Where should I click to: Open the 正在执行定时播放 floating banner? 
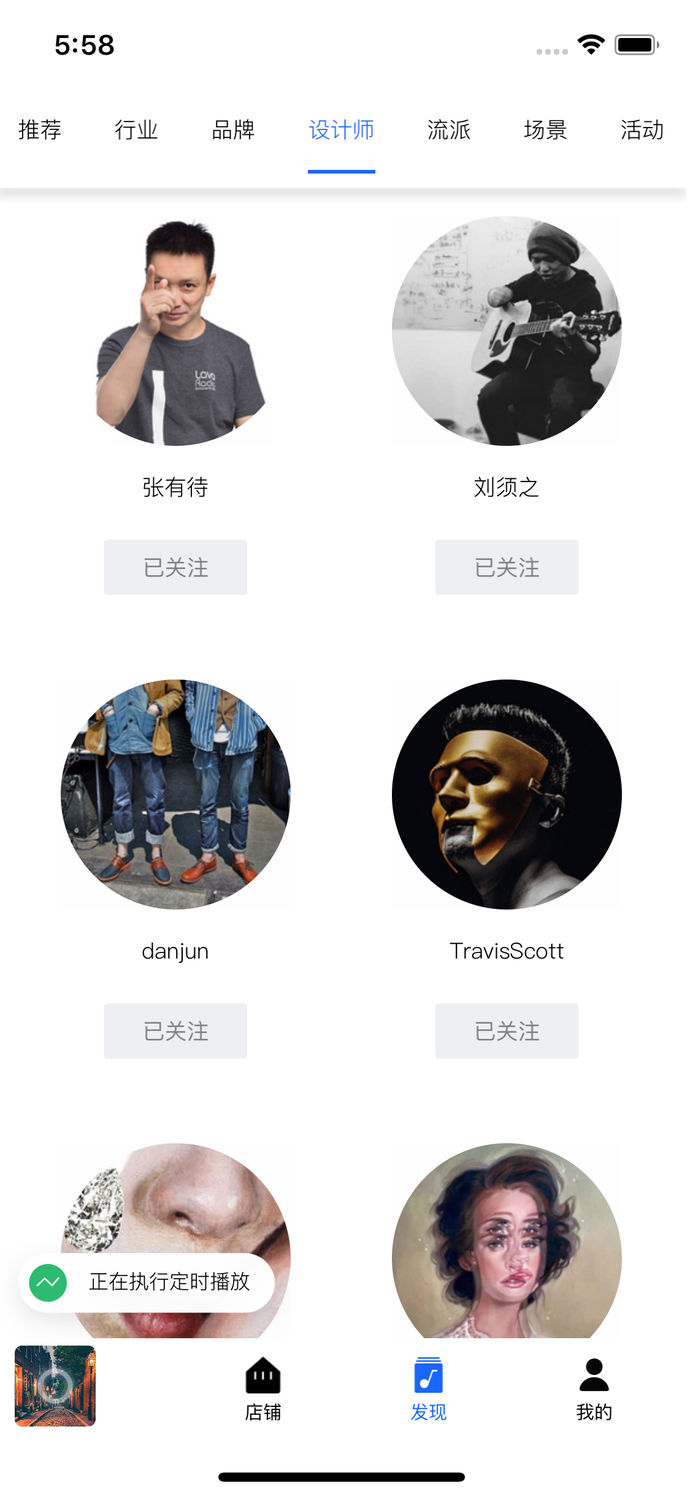[147, 1282]
